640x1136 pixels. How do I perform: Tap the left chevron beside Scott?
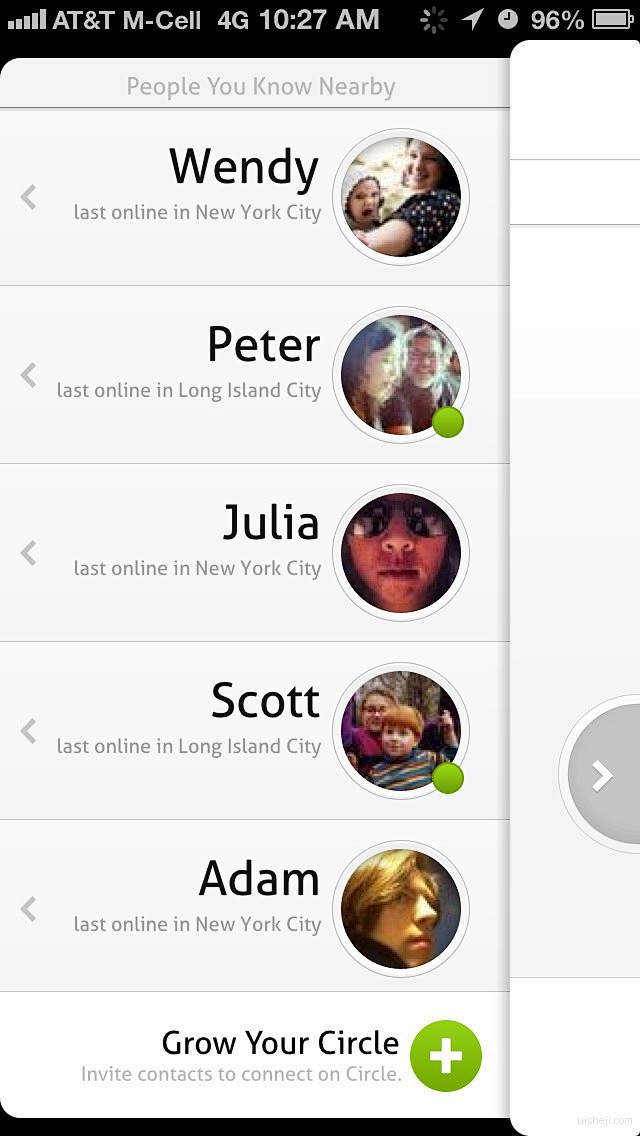29,731
